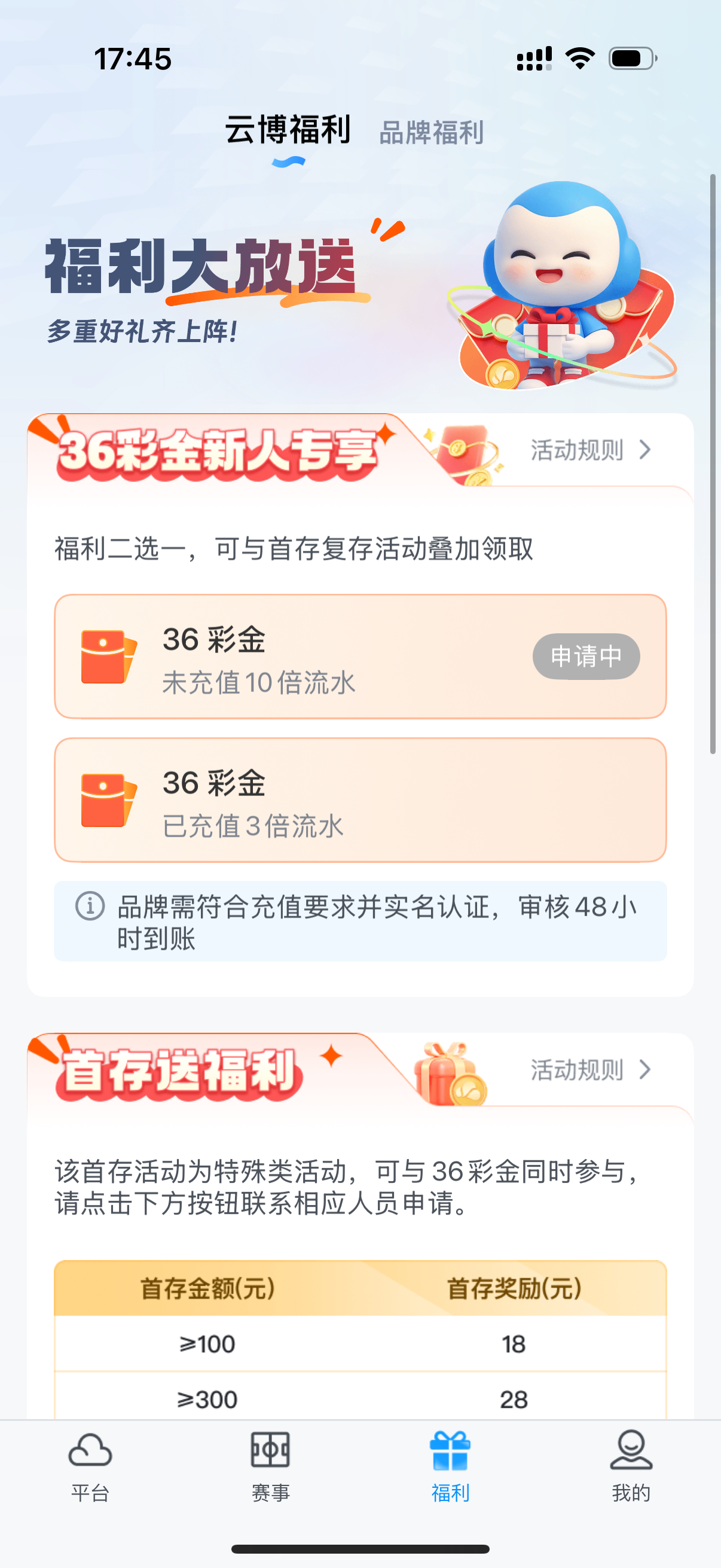This screenshot has height=1568, width=721.
Task: Open 活动规则 for 36彩金新人专享
Action: tap(589, 450)
